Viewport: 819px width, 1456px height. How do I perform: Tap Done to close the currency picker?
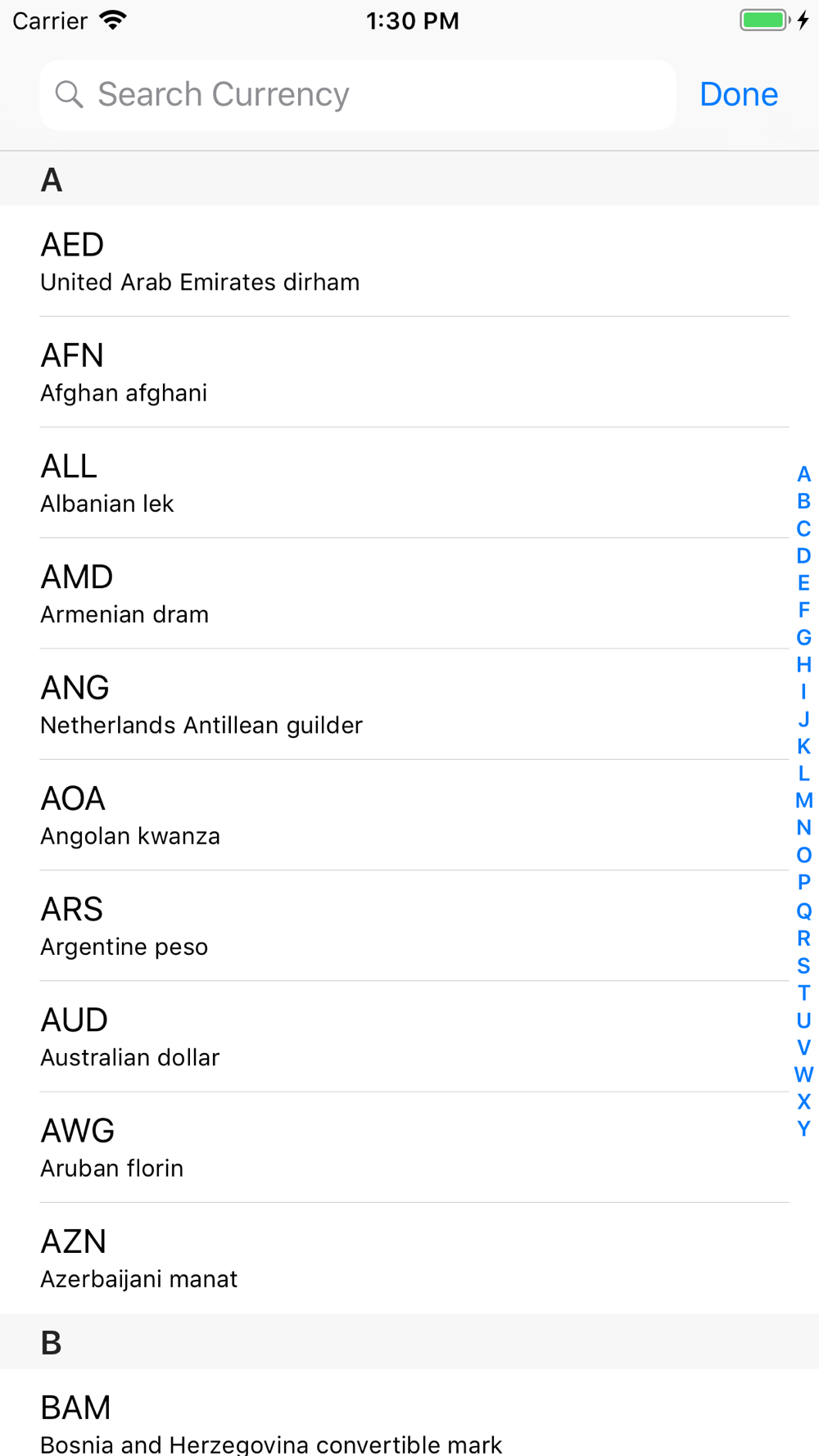click(738, 95)
